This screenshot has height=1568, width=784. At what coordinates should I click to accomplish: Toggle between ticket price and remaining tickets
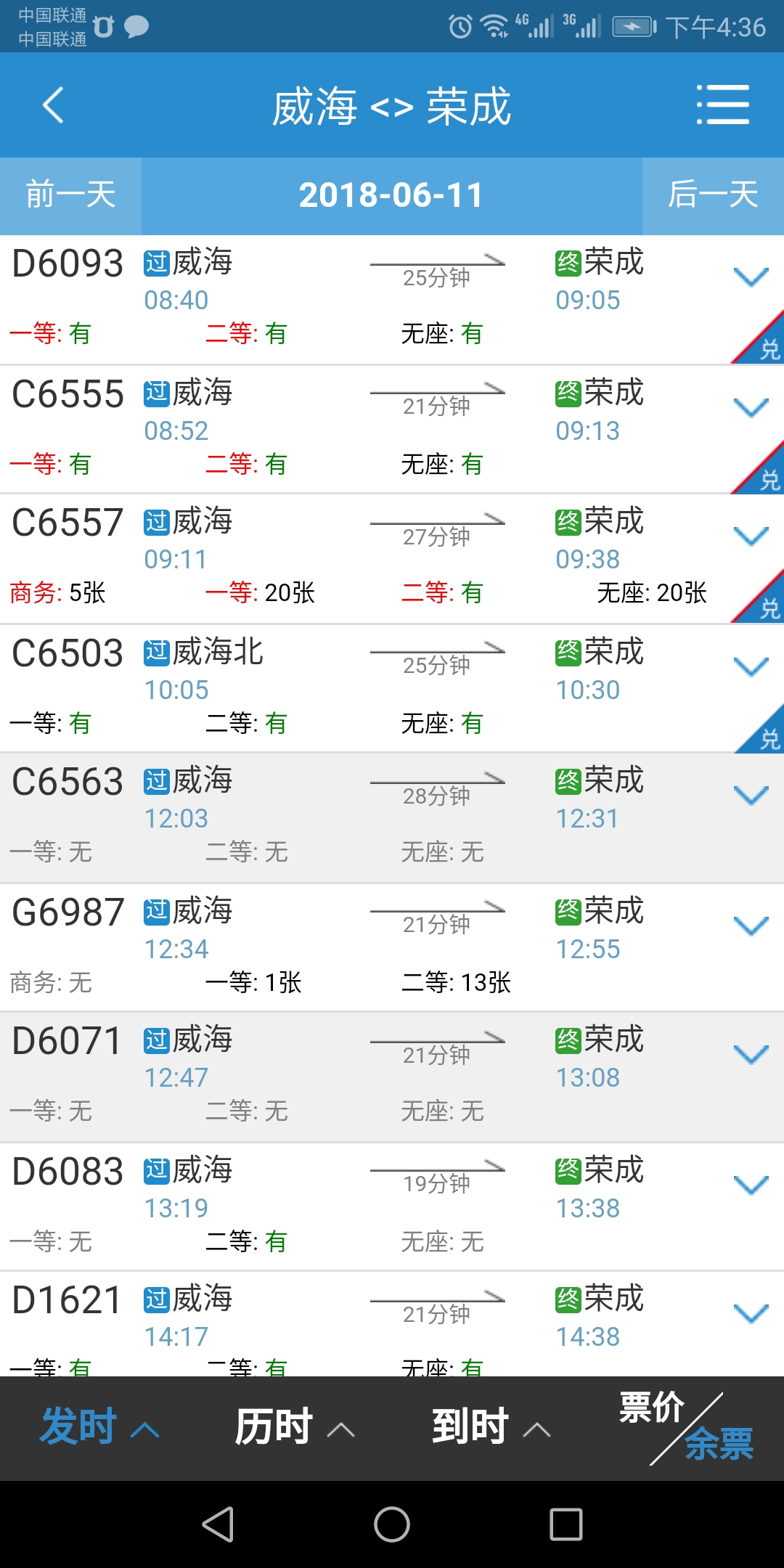coord(686,1427)
